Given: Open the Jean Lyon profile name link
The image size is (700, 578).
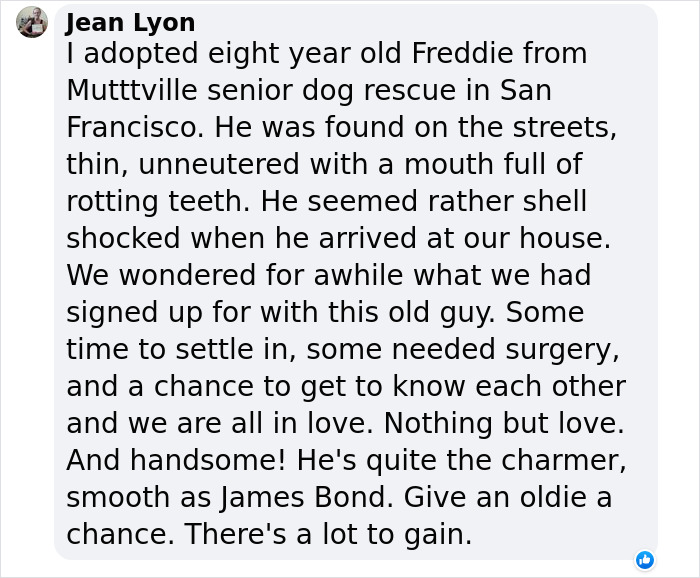Looking at the screenshot, I should 130,22.
